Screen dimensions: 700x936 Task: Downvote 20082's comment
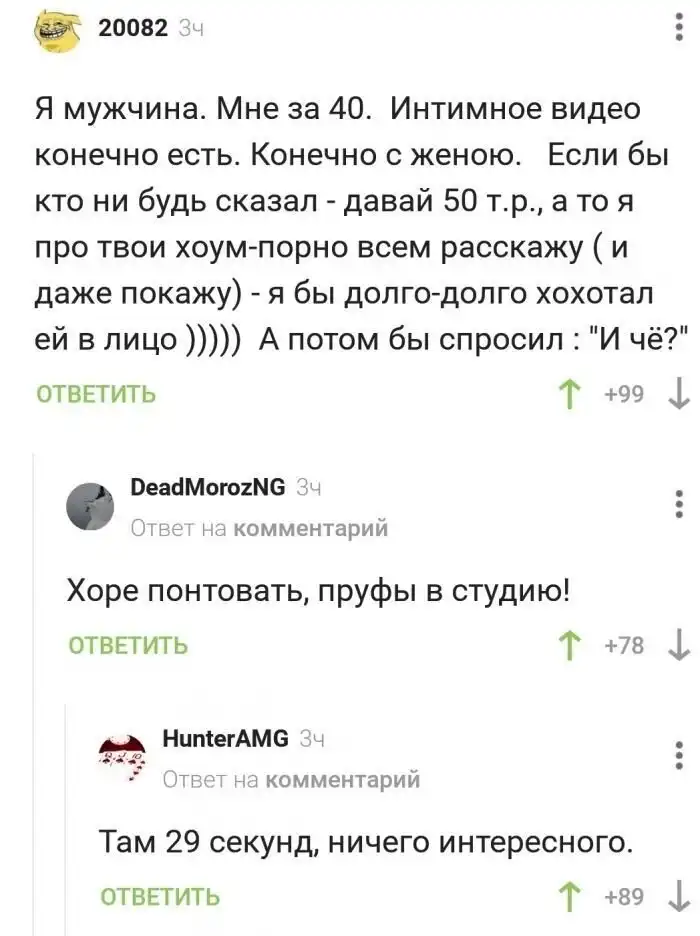679,393
